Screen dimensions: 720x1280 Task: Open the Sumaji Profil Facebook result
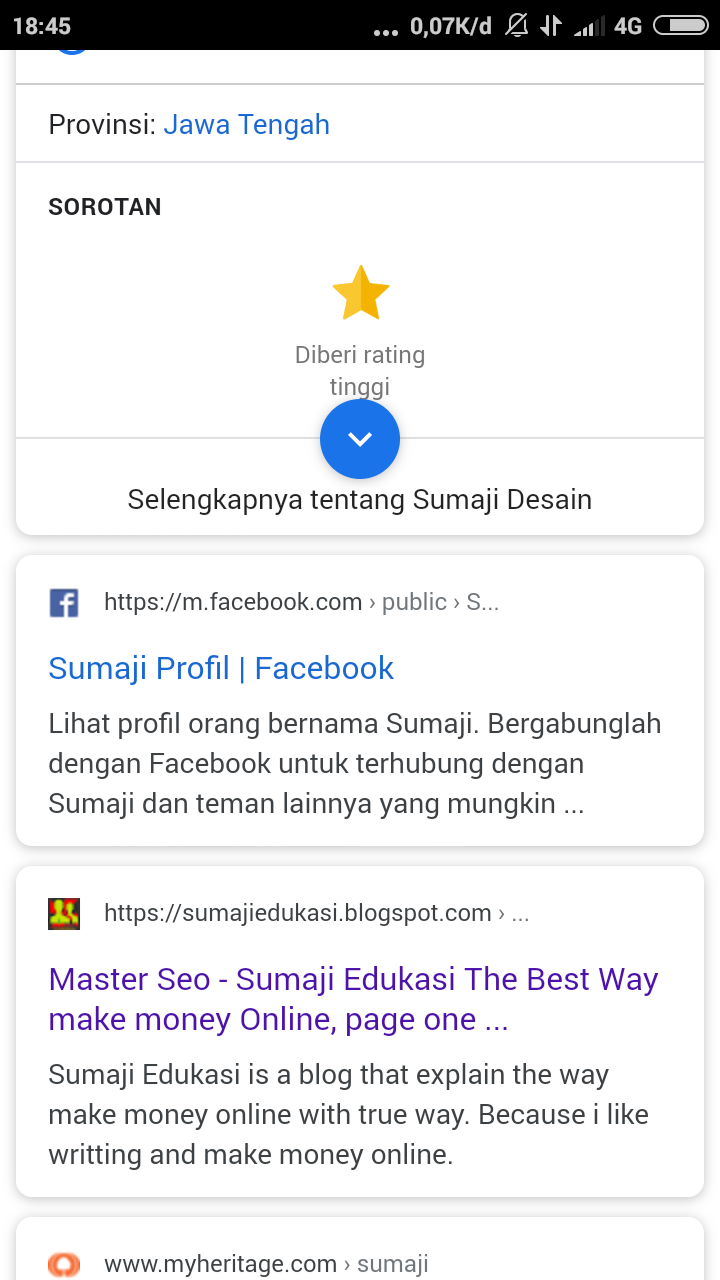click(221, 667)
